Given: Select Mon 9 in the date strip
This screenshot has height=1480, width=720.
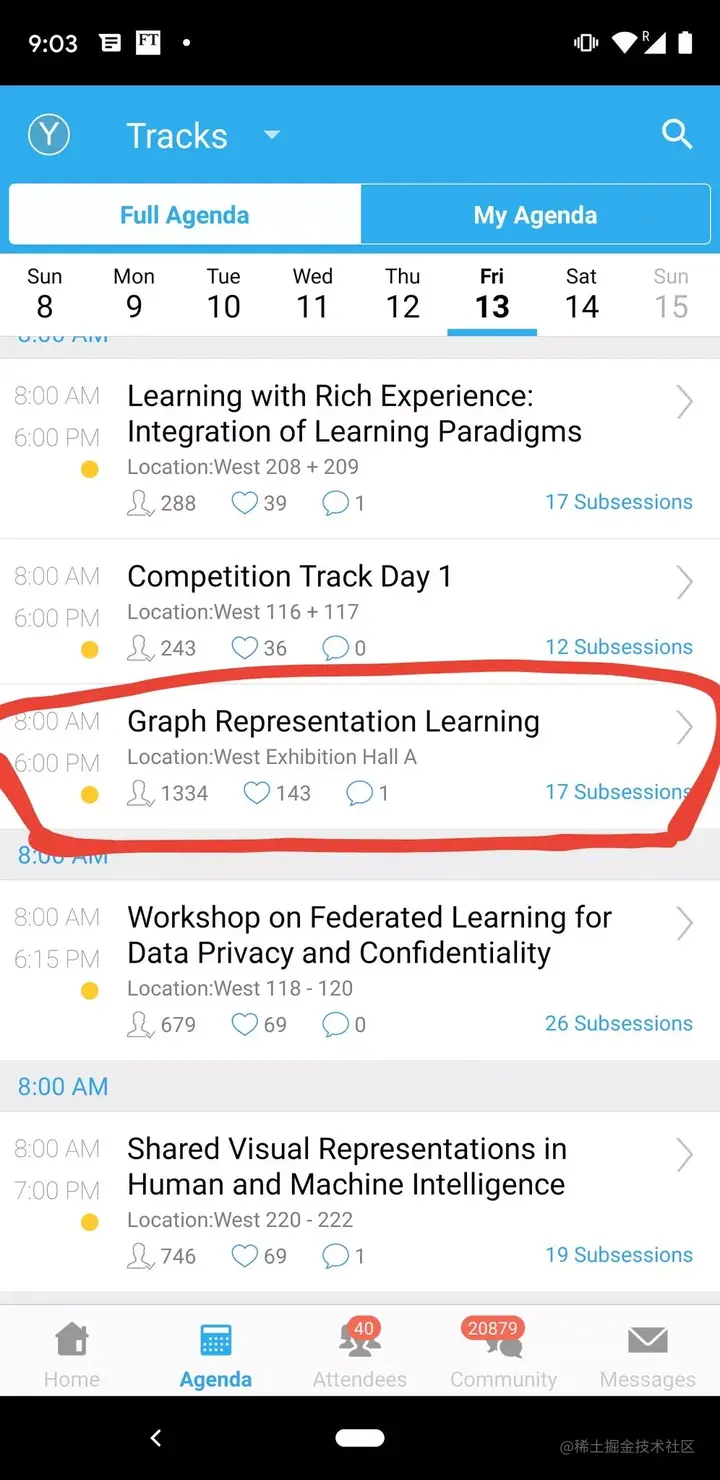Looking at the screenshot, I should click(134, 293).
